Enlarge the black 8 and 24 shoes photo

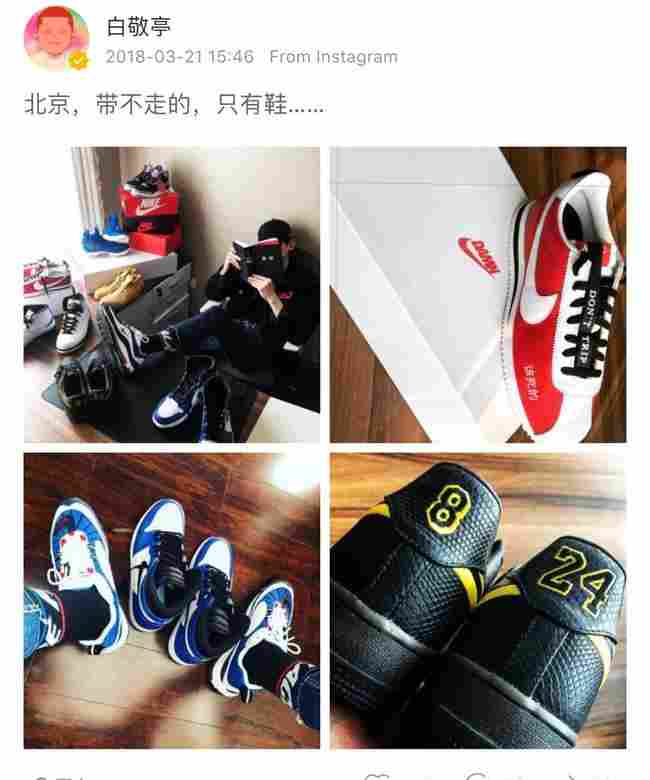(x=478, y=600)
